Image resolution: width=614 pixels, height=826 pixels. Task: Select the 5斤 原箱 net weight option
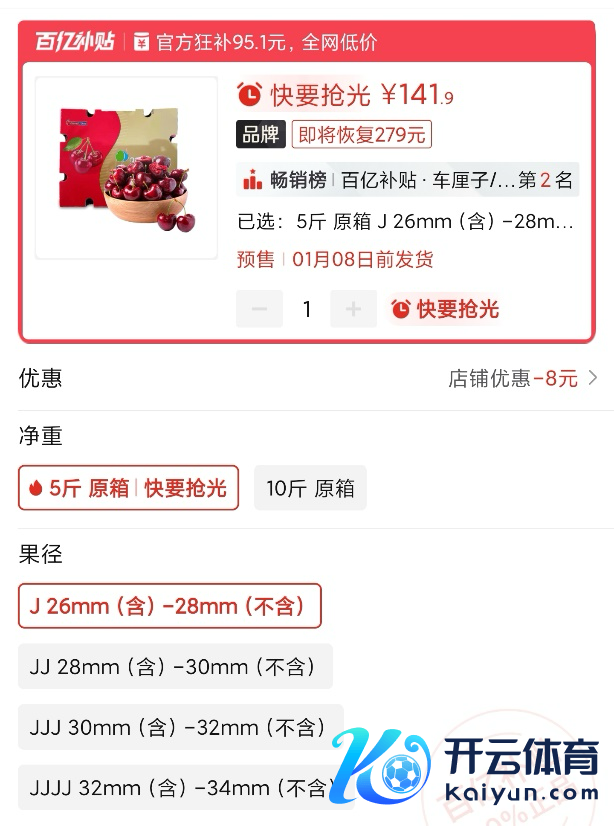(129, 488)
